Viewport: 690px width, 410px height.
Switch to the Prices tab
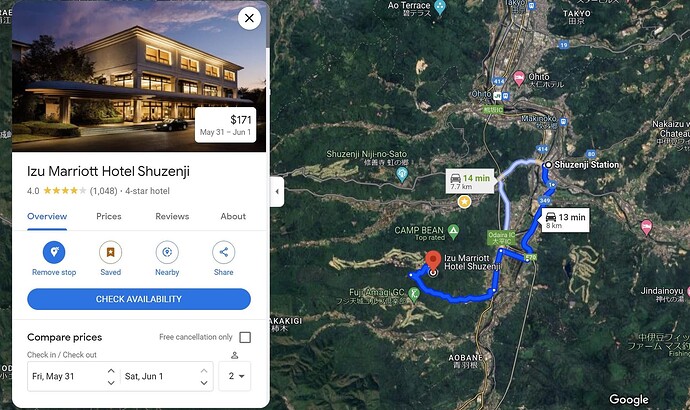pos(109,216)
